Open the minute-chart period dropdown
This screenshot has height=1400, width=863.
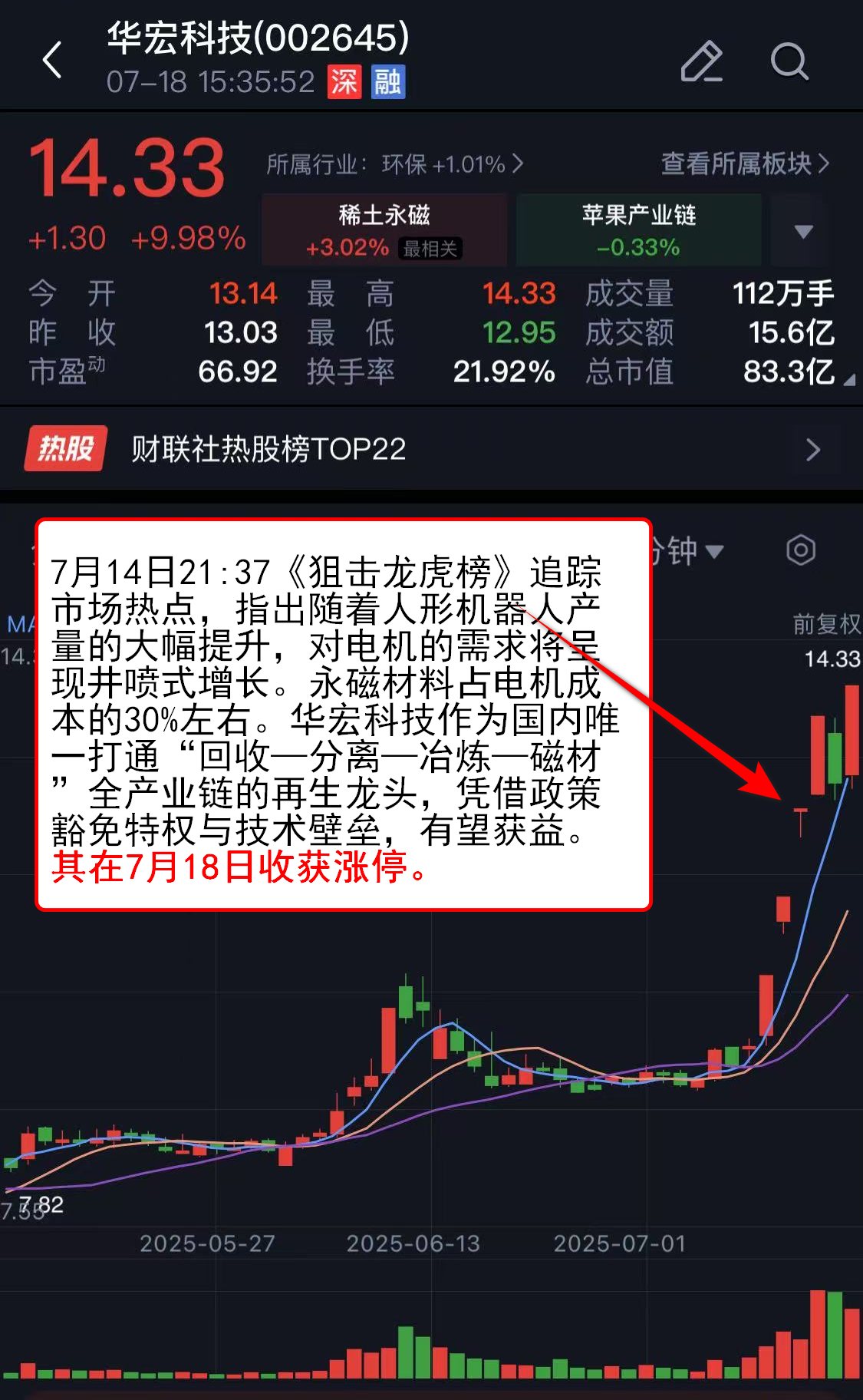[687, 550]
